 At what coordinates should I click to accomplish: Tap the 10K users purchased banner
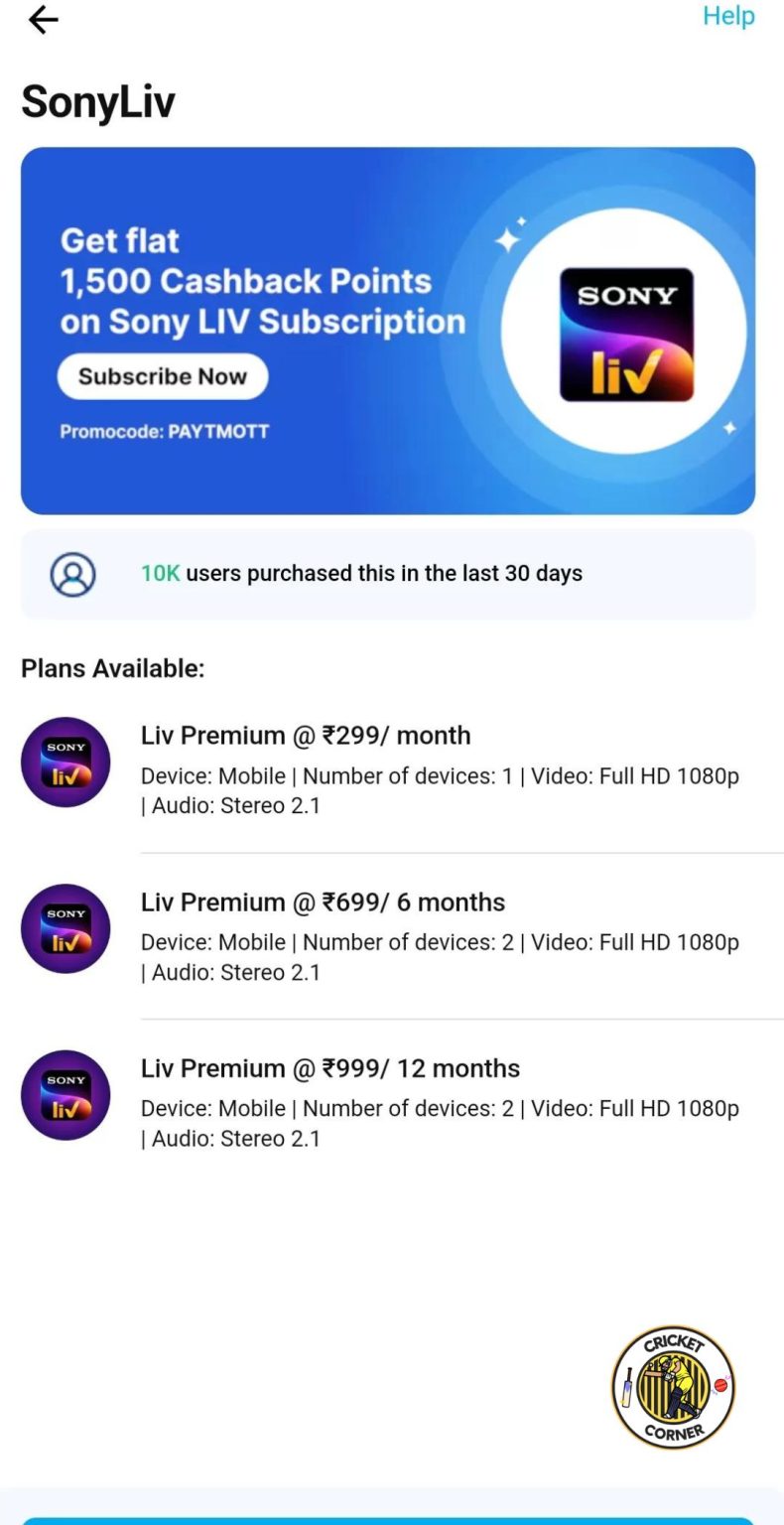(392, 574)
